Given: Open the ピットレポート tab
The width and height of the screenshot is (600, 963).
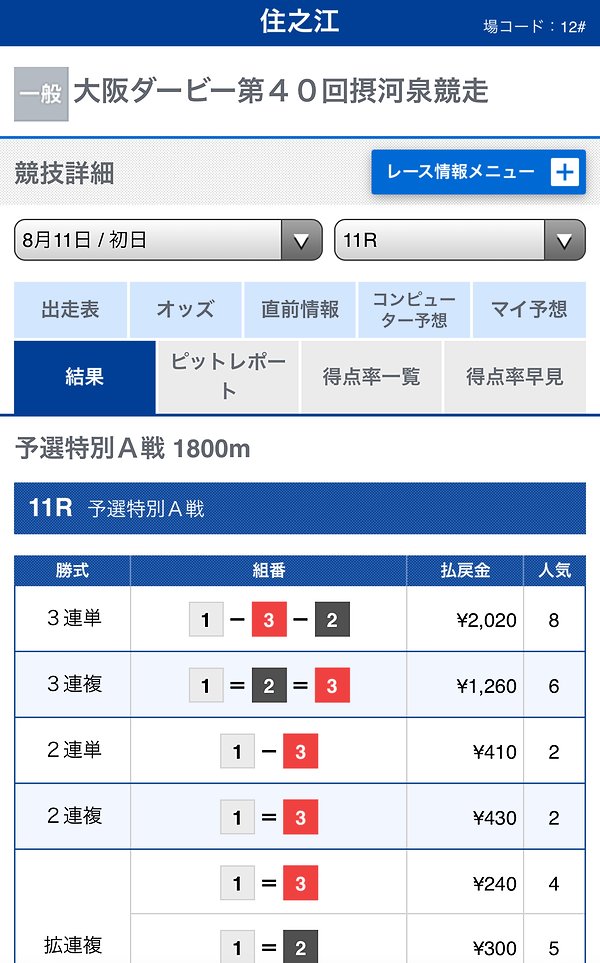Looking at the screenshot, I should (x=228, y=377).
